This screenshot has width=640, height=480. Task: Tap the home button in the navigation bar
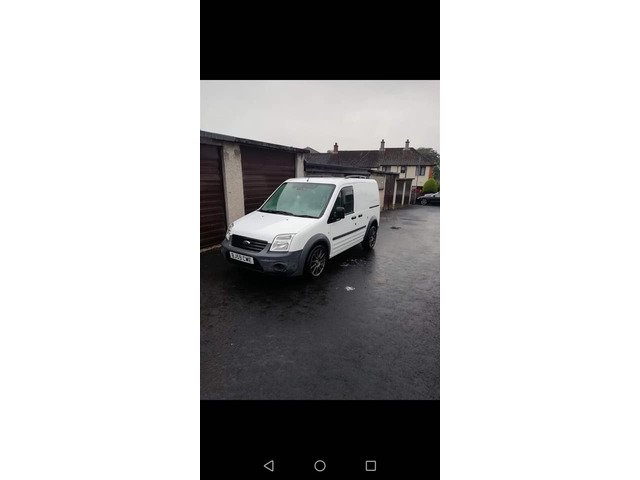click(x=320, y=465)
